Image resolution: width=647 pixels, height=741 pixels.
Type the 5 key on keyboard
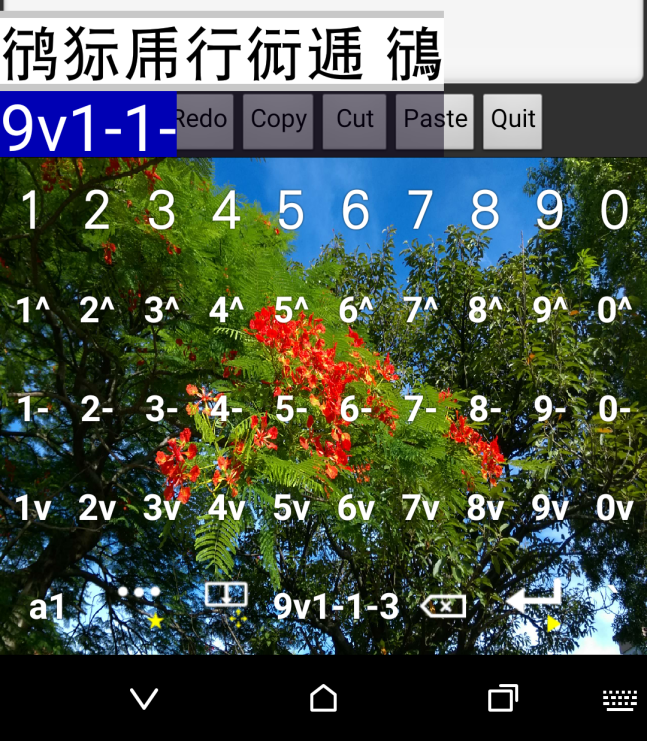pyautogui.click(x=291, y=211)
